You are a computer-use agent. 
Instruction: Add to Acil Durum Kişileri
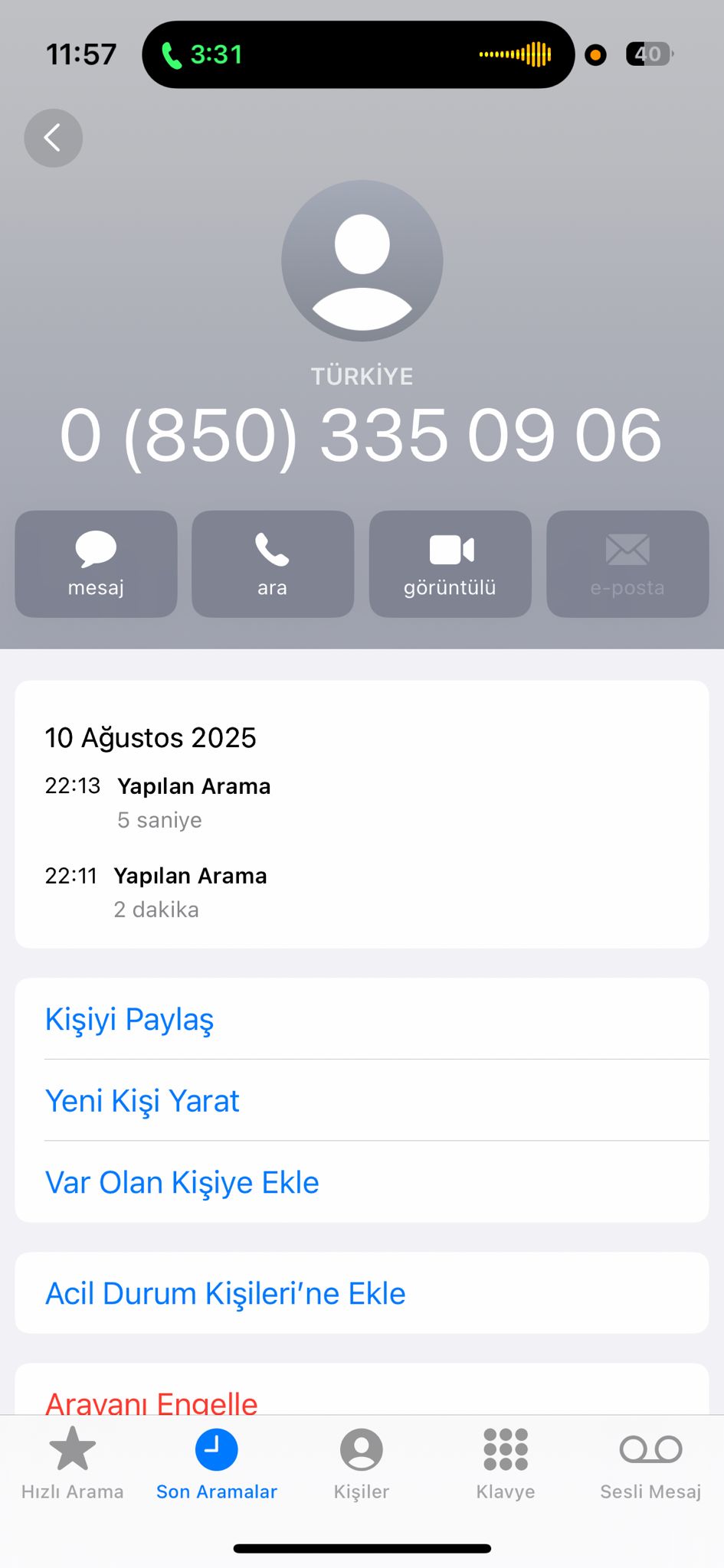[225, 1293]
